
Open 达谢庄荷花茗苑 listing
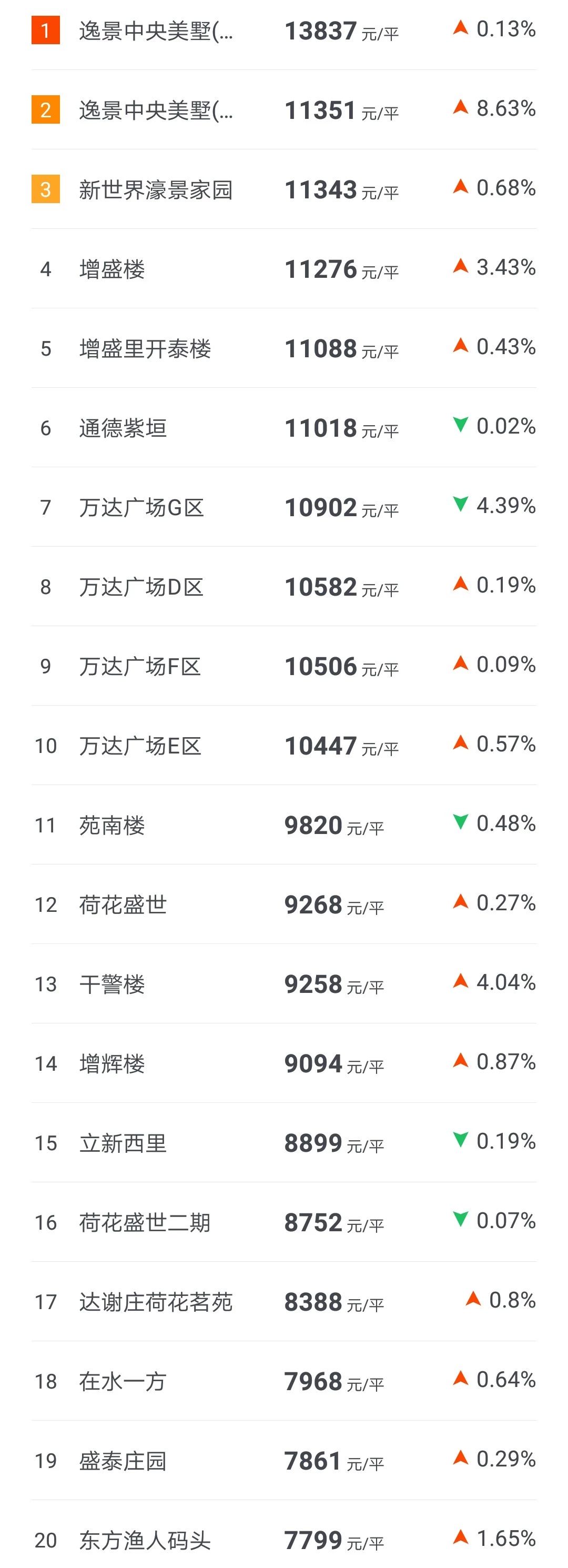(x=156, y=1302)
